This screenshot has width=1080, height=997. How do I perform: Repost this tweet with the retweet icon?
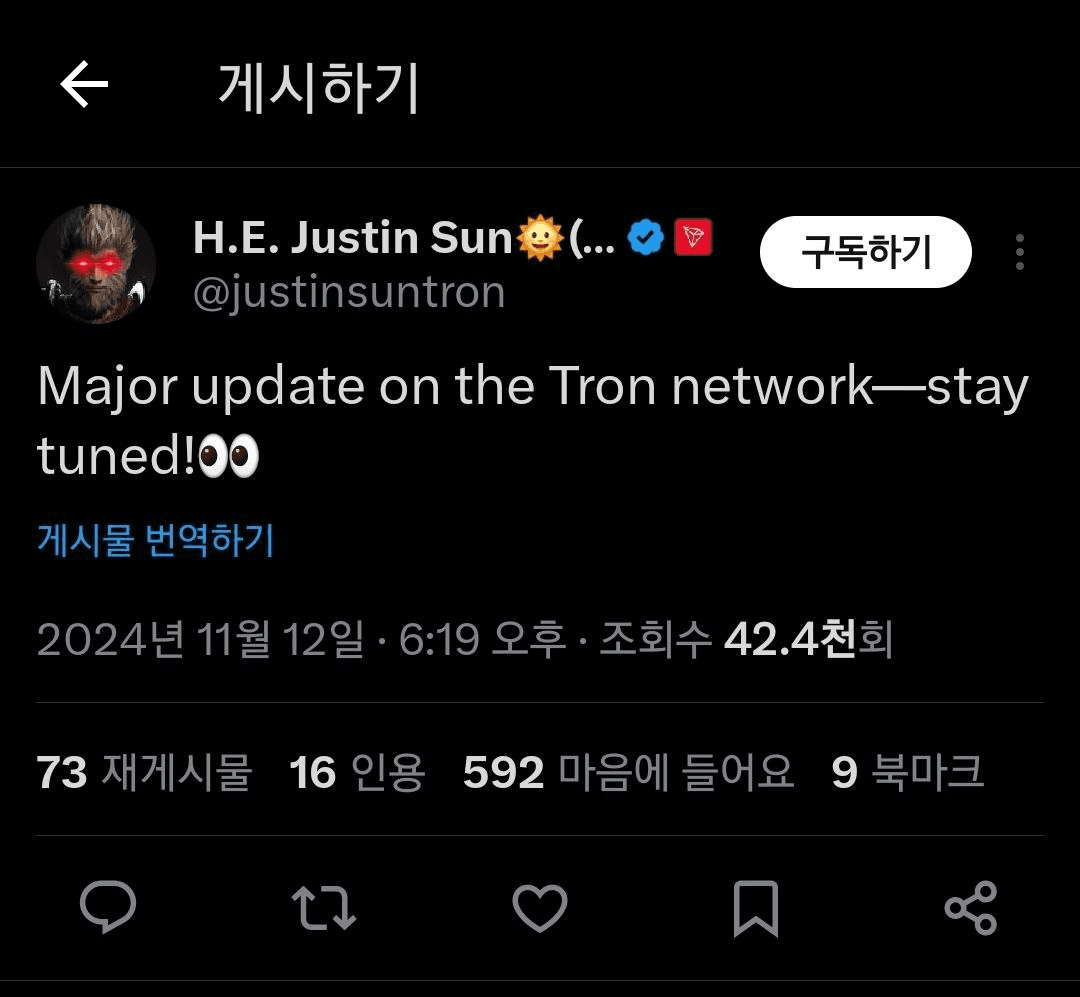click(324, 907)
